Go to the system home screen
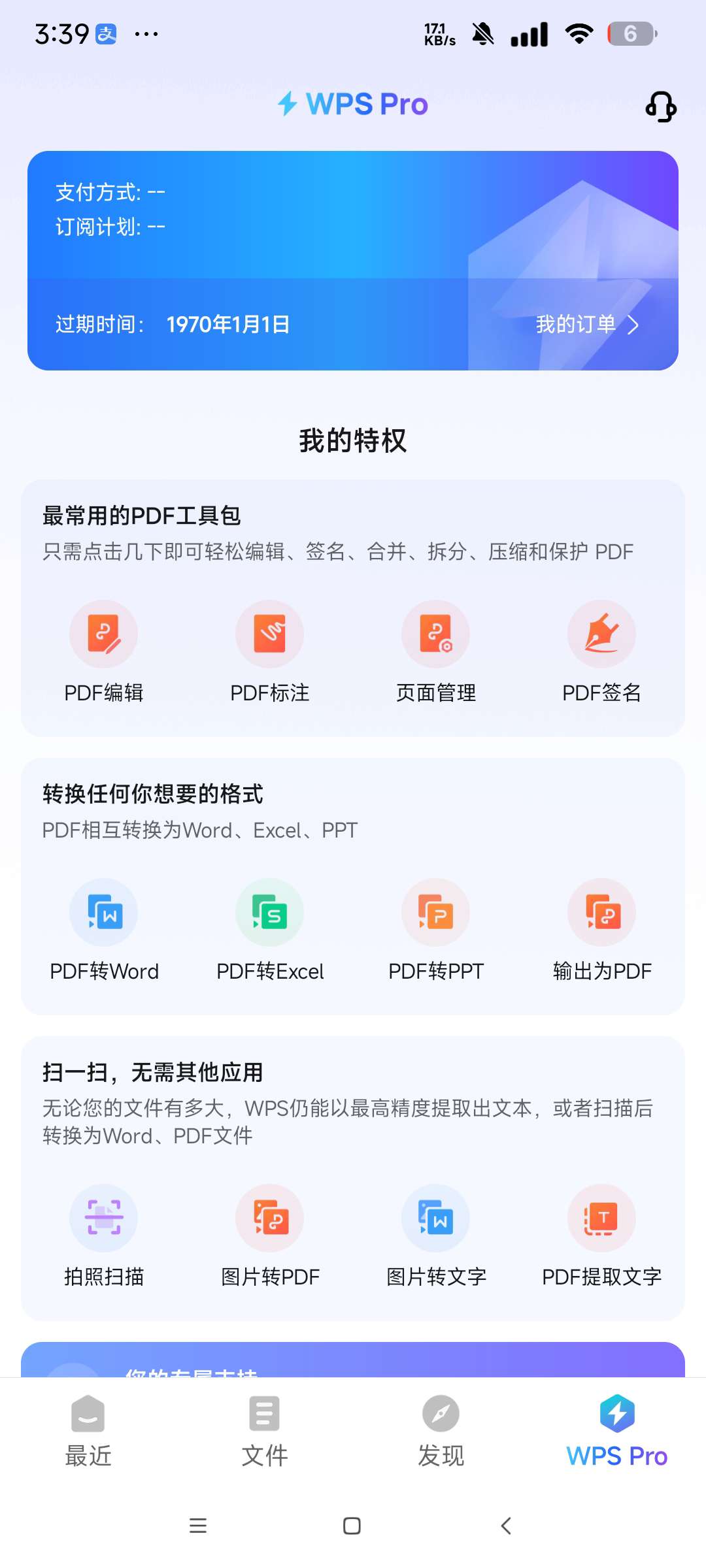The height and width of the screenshot is (1568, 706). click(x=352, y=1526)
